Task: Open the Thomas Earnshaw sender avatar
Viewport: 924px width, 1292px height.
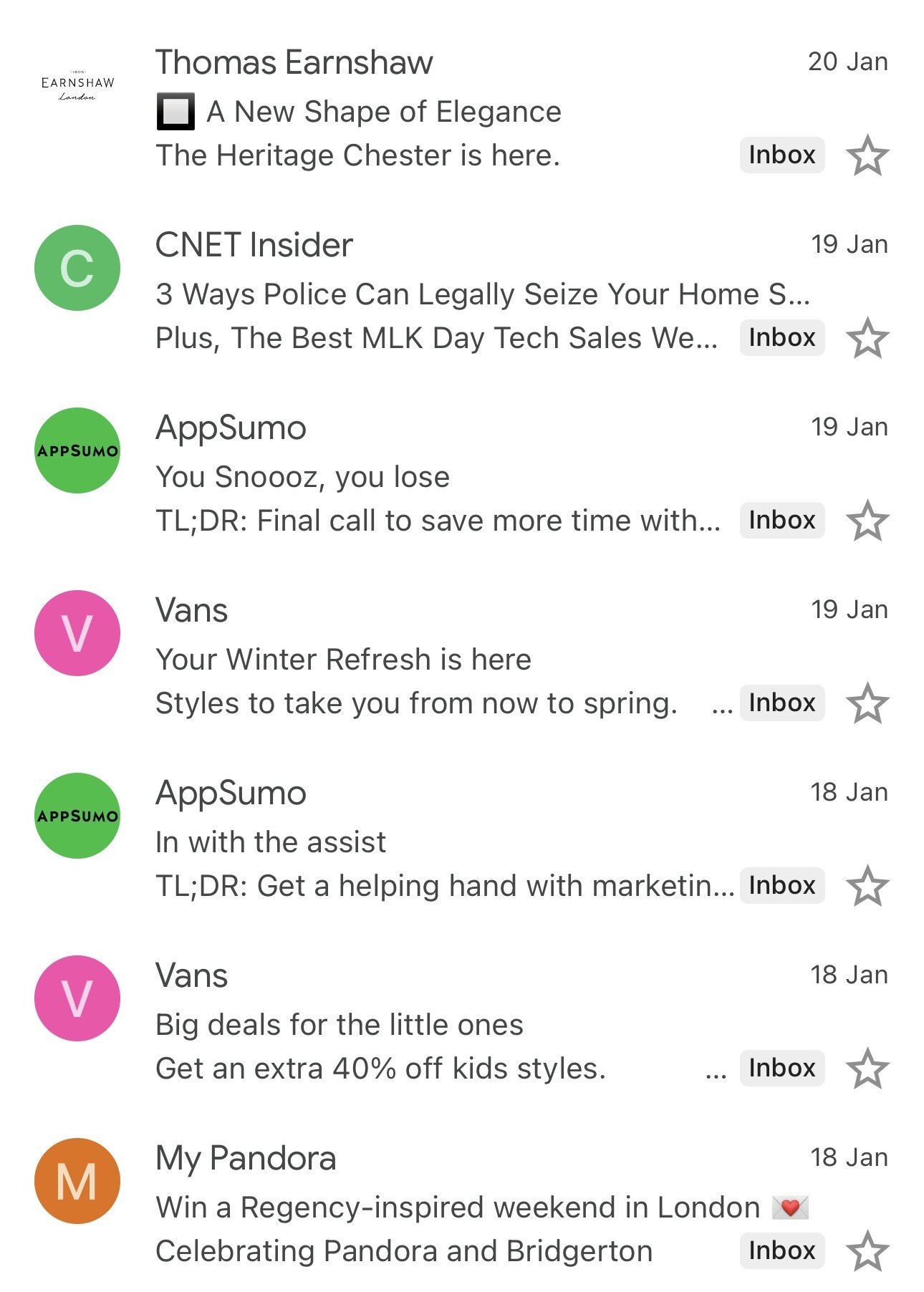Action: (x=77, y=86)
